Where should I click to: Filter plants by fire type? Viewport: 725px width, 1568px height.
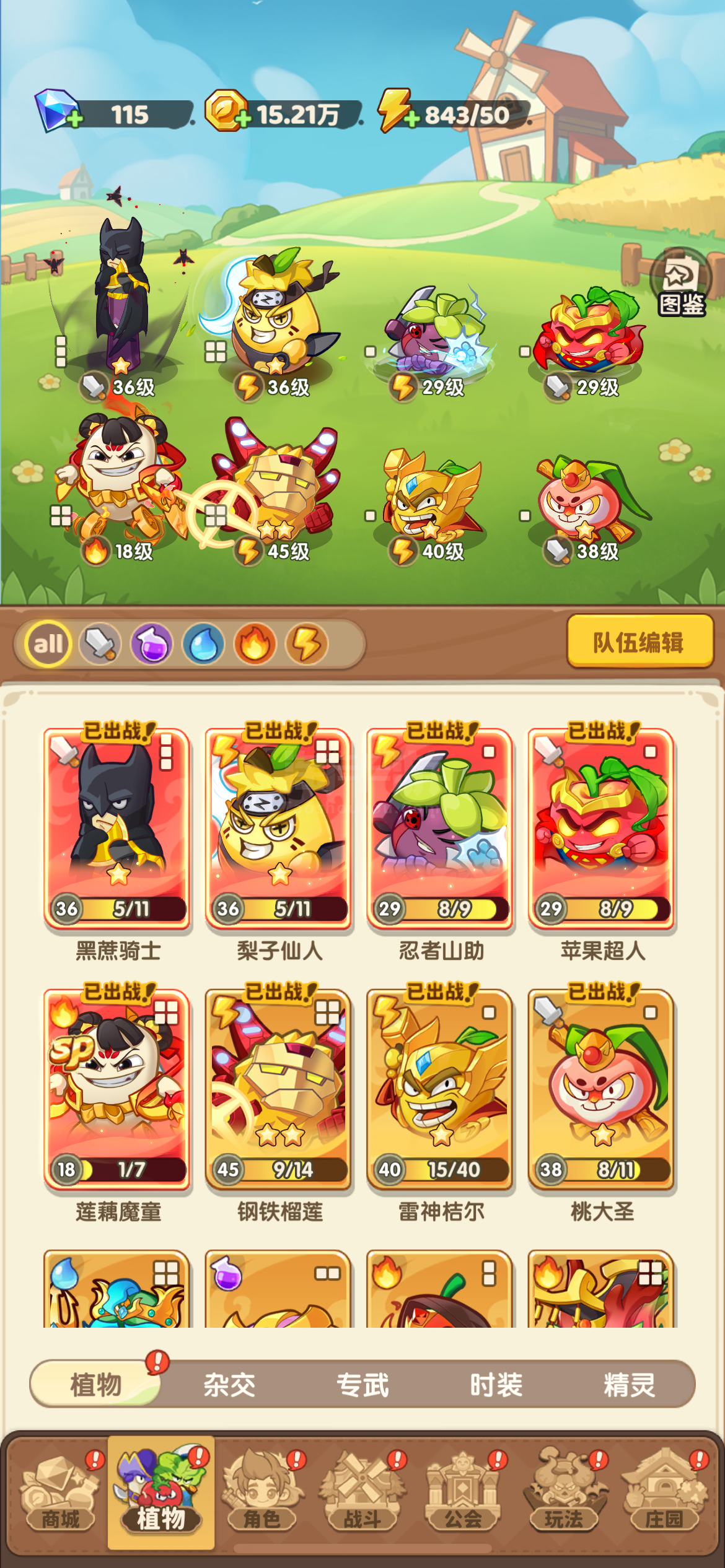point(254,644)
